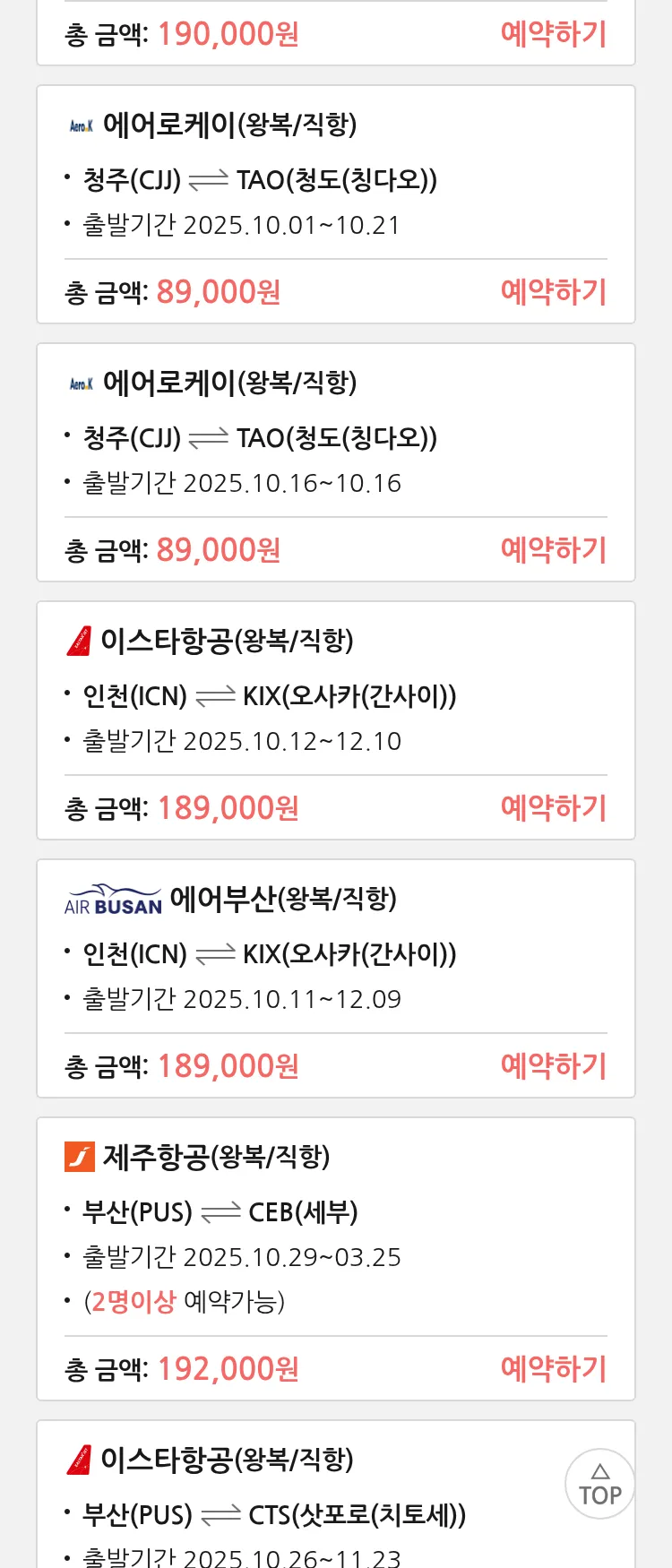Book the 제주항공 부산-세부 192,000원 flight
672x1568 pixels.
point(553,1369)
